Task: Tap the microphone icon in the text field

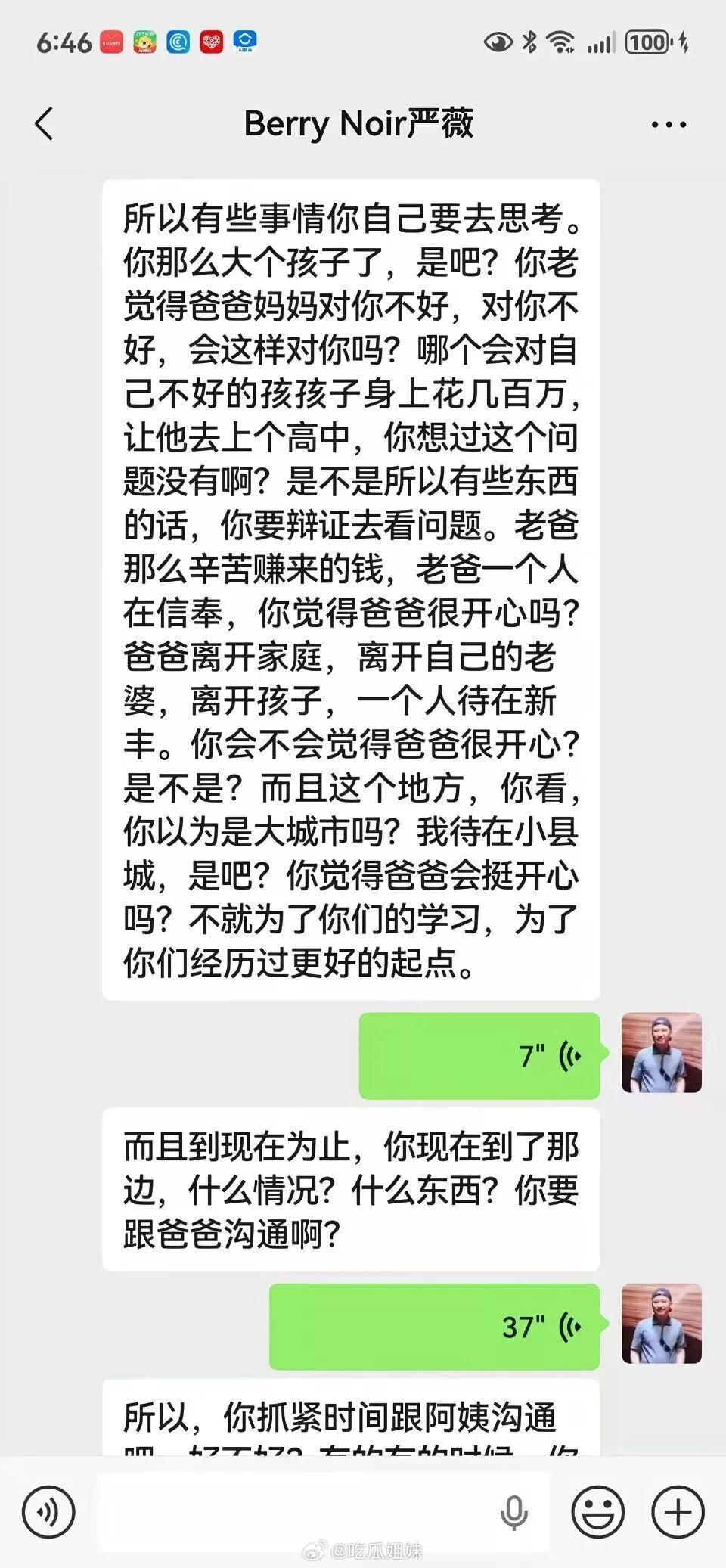Action: 514,1513
